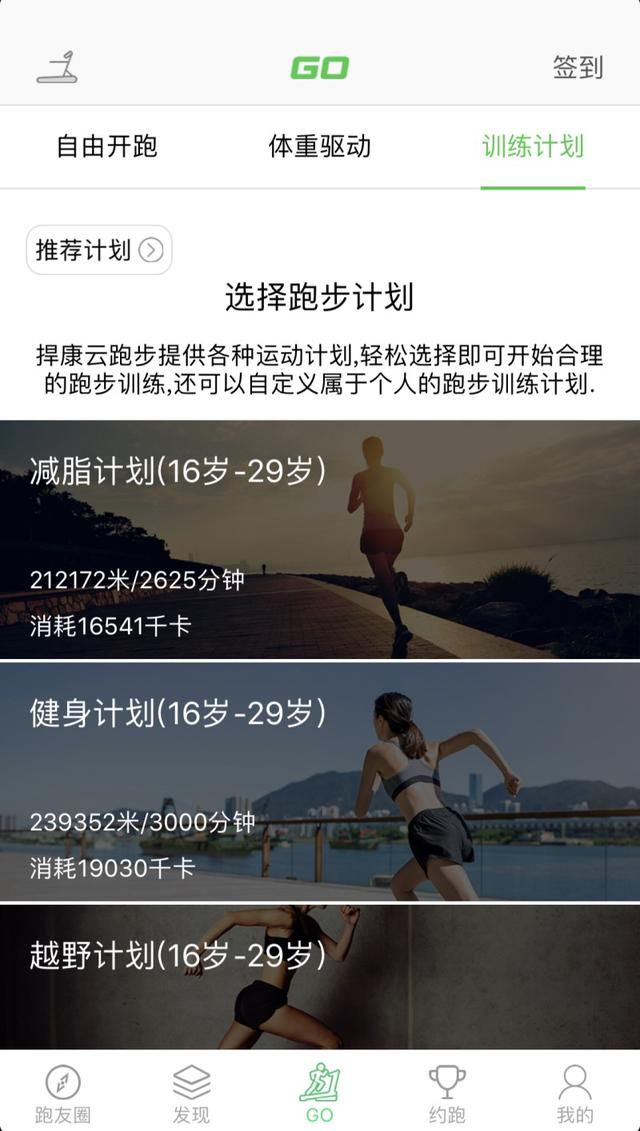This screenshot has height=1131, width=640.
Task: Go to the 跑友圈 tab
Action: [x=63, y=1093]
